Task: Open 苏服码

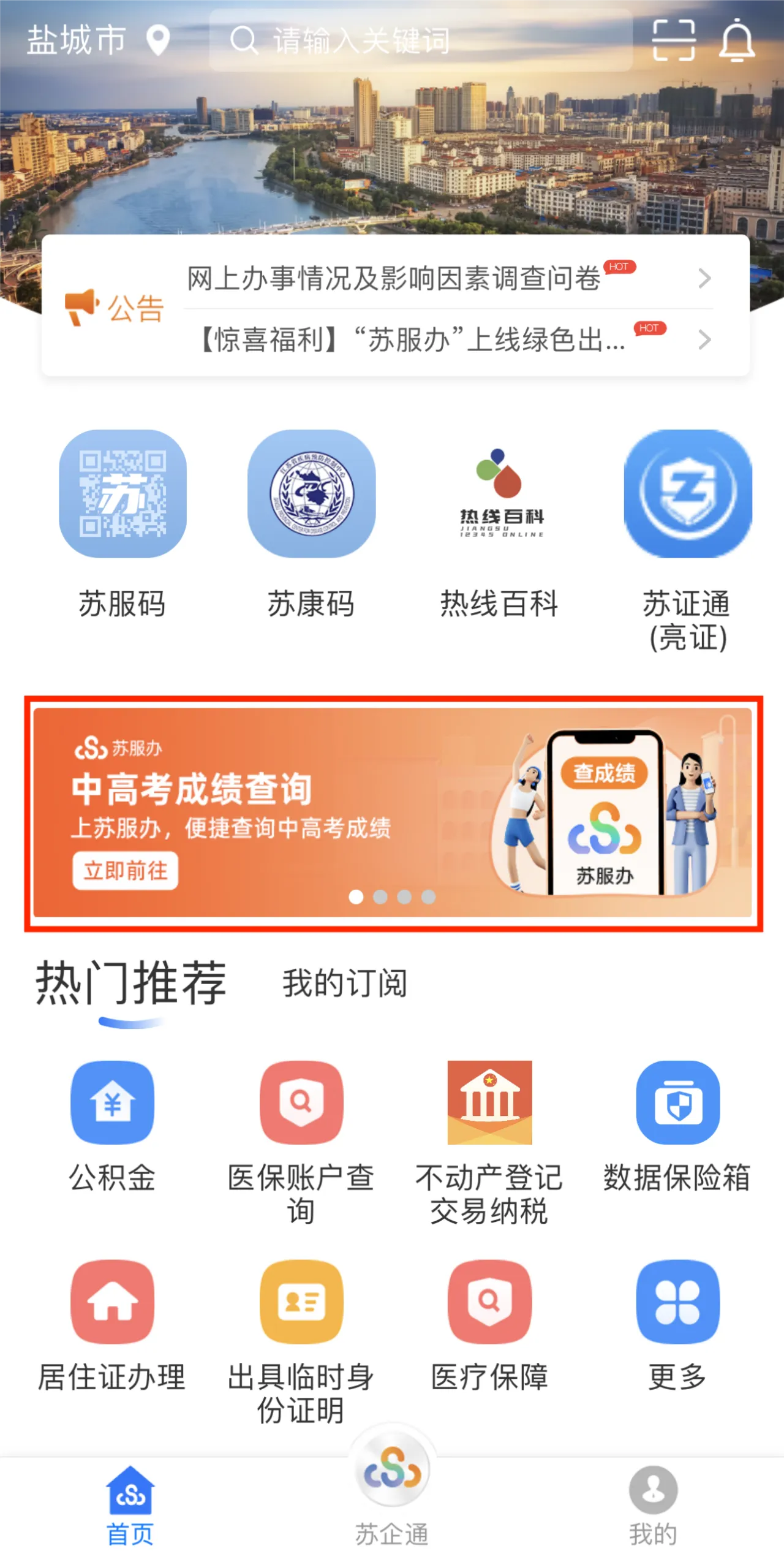Action: [x=123, y=525]
